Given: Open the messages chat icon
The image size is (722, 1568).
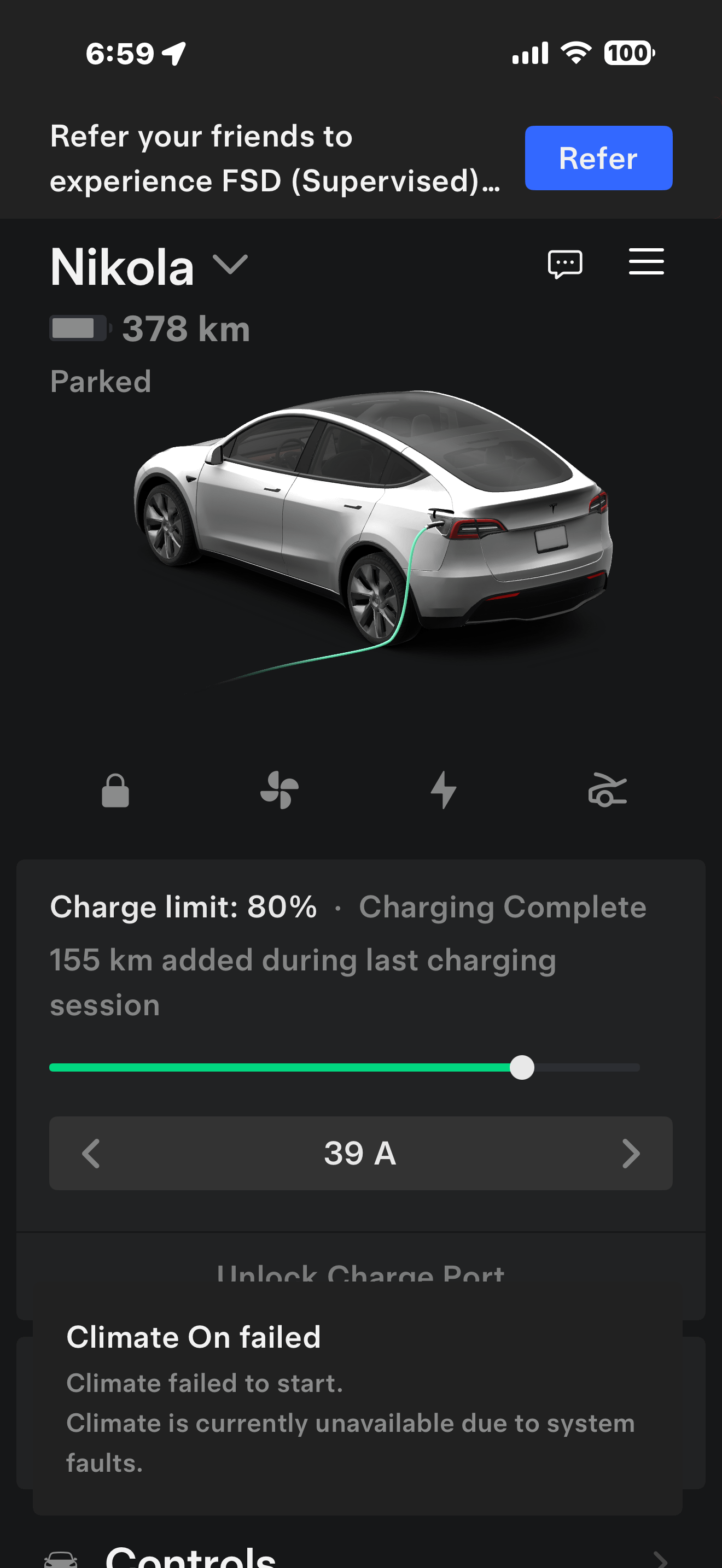Looking at the screenshot, I should coord(565,264).
